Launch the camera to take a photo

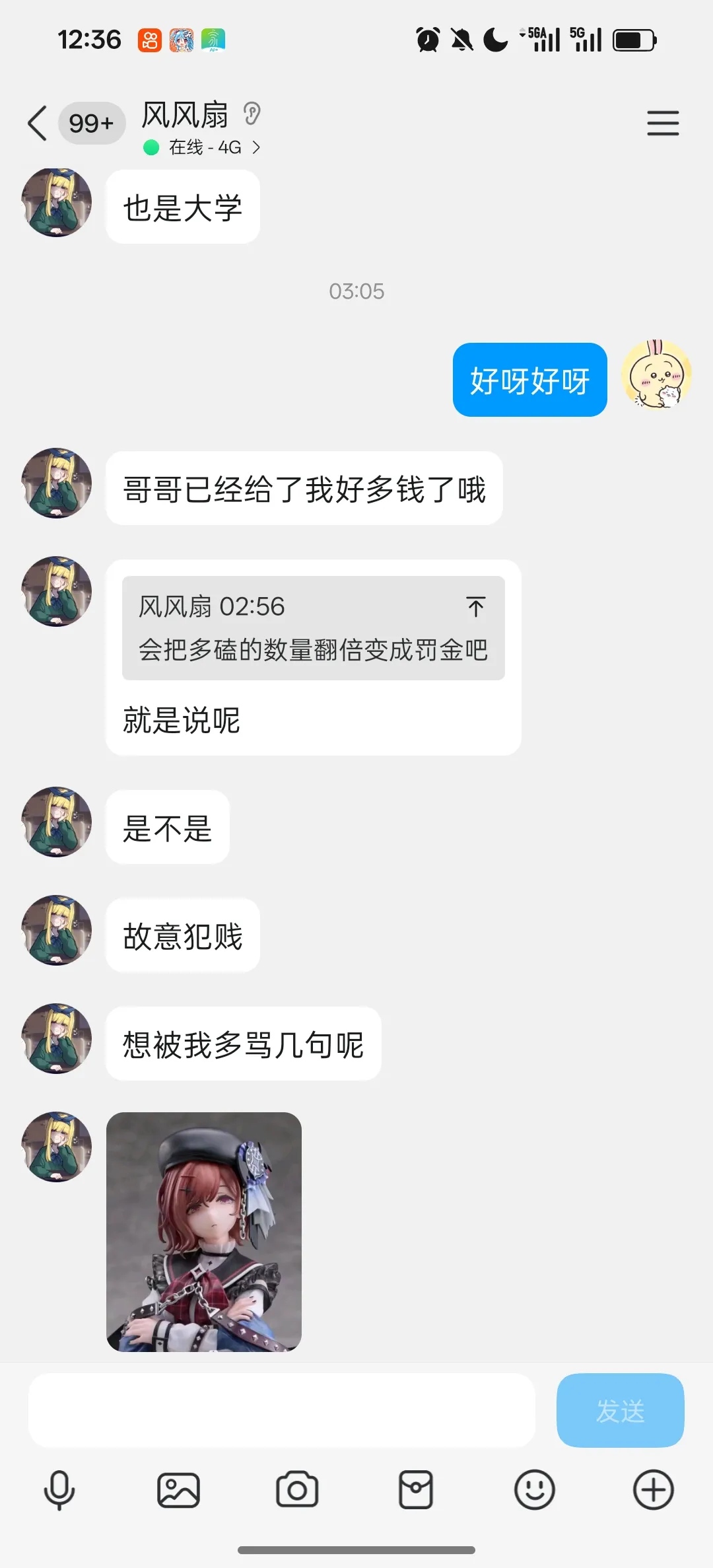[297, 1491]
